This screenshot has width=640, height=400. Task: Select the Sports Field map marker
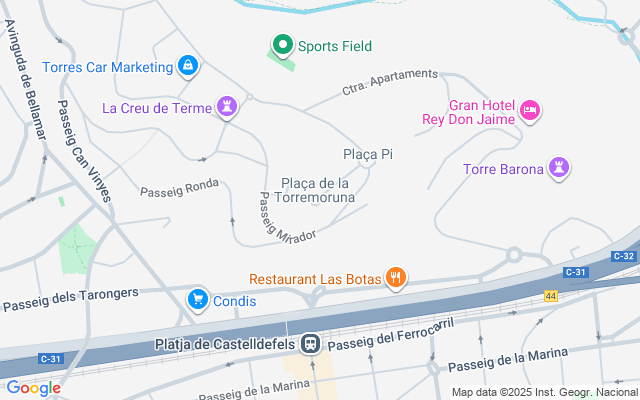point(283,45)
